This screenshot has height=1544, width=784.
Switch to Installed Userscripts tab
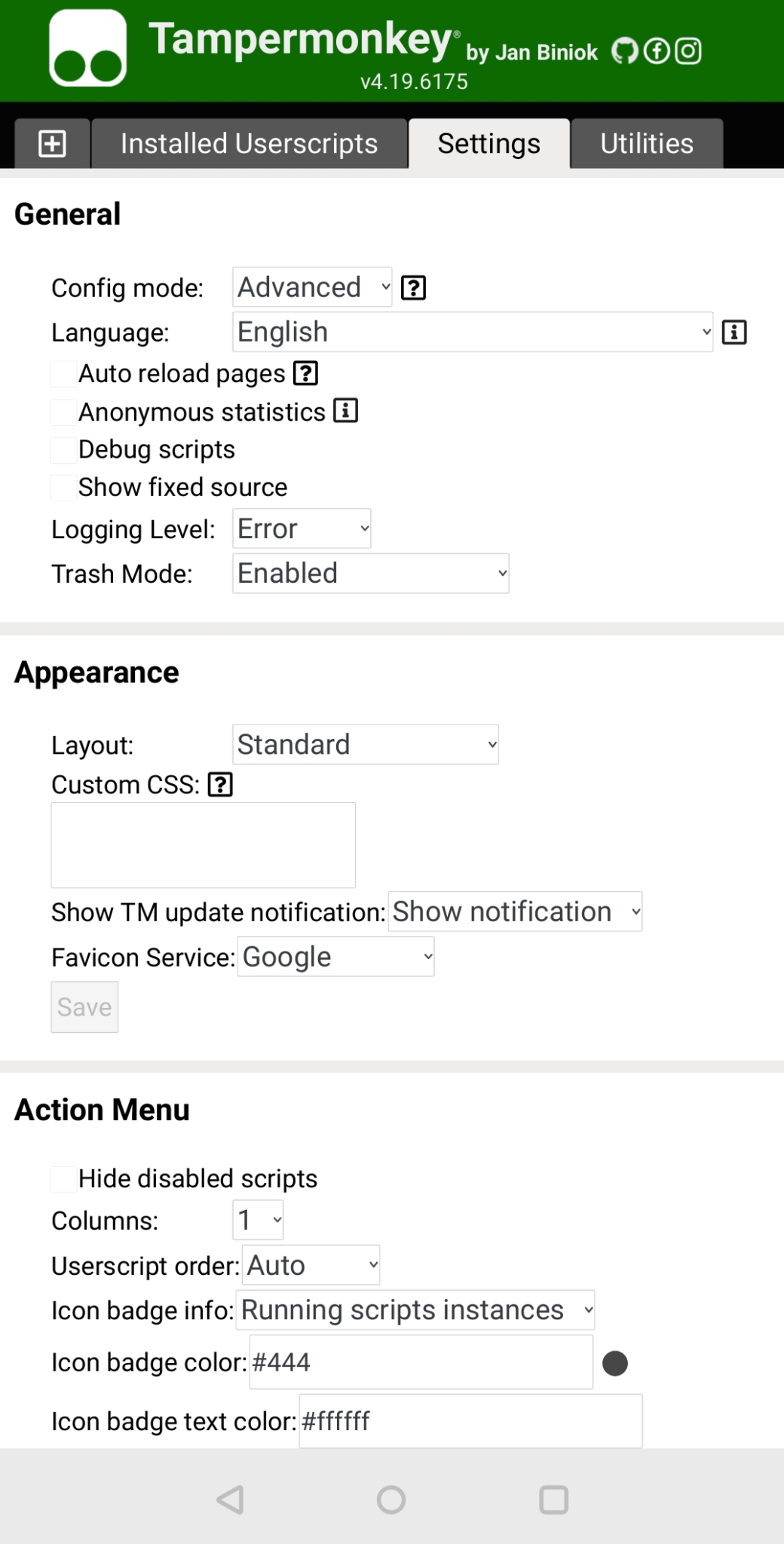(x=249, y=143)
